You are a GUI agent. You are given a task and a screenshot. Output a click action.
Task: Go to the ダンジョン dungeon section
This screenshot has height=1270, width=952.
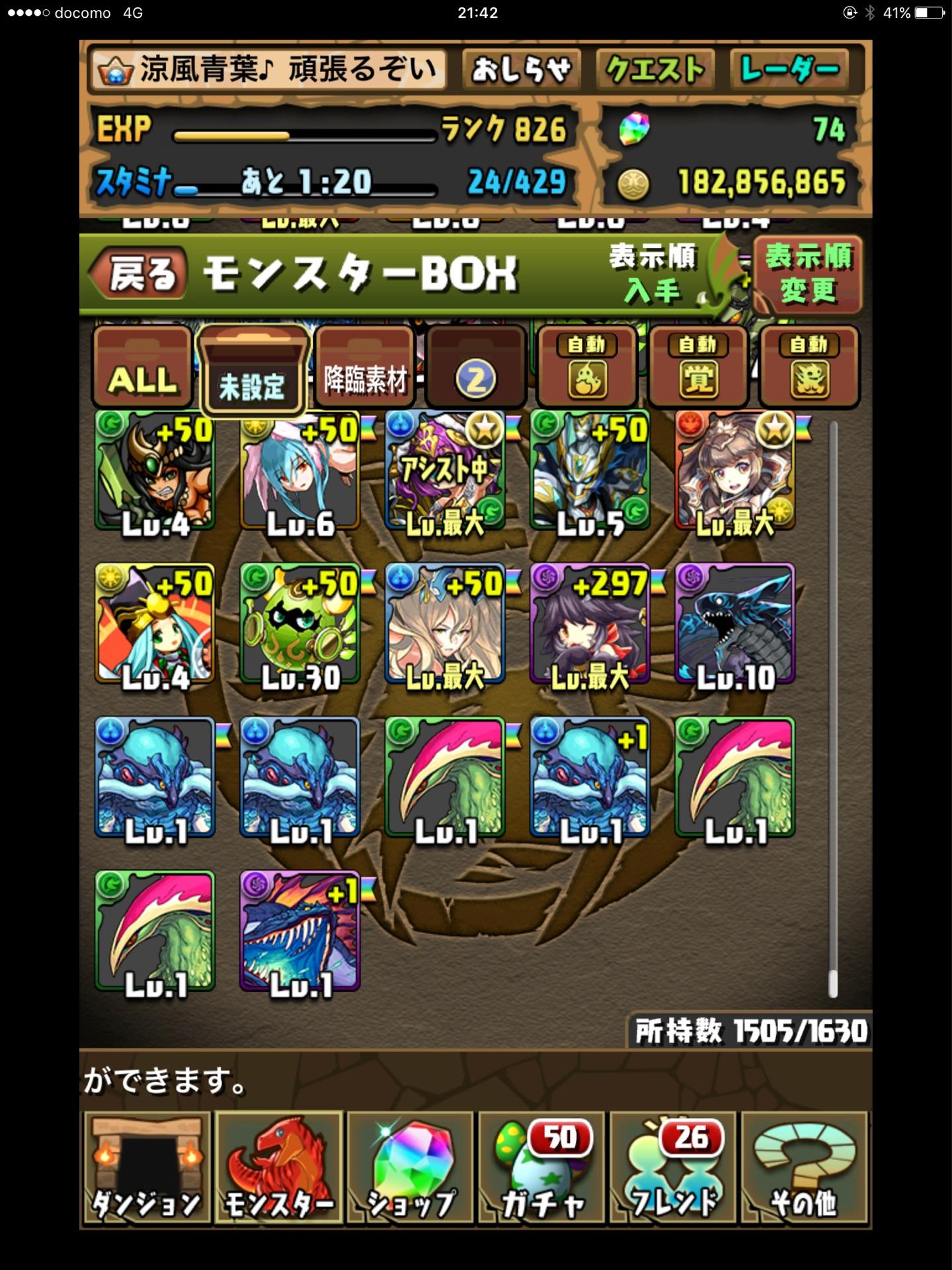point(146,1167)
